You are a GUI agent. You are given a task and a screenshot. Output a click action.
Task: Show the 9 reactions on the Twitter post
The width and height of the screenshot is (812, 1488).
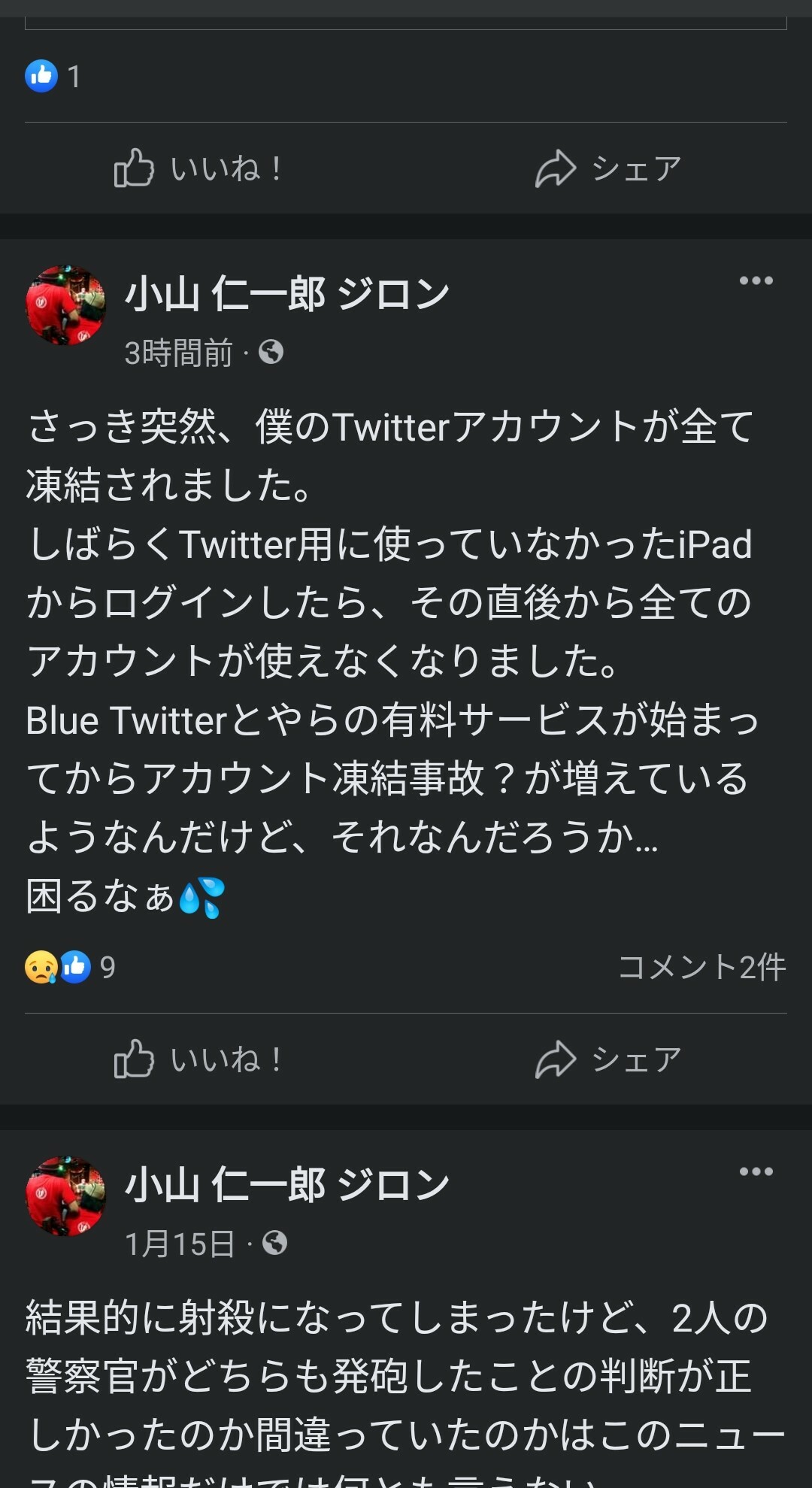click(x=71, y=967)
